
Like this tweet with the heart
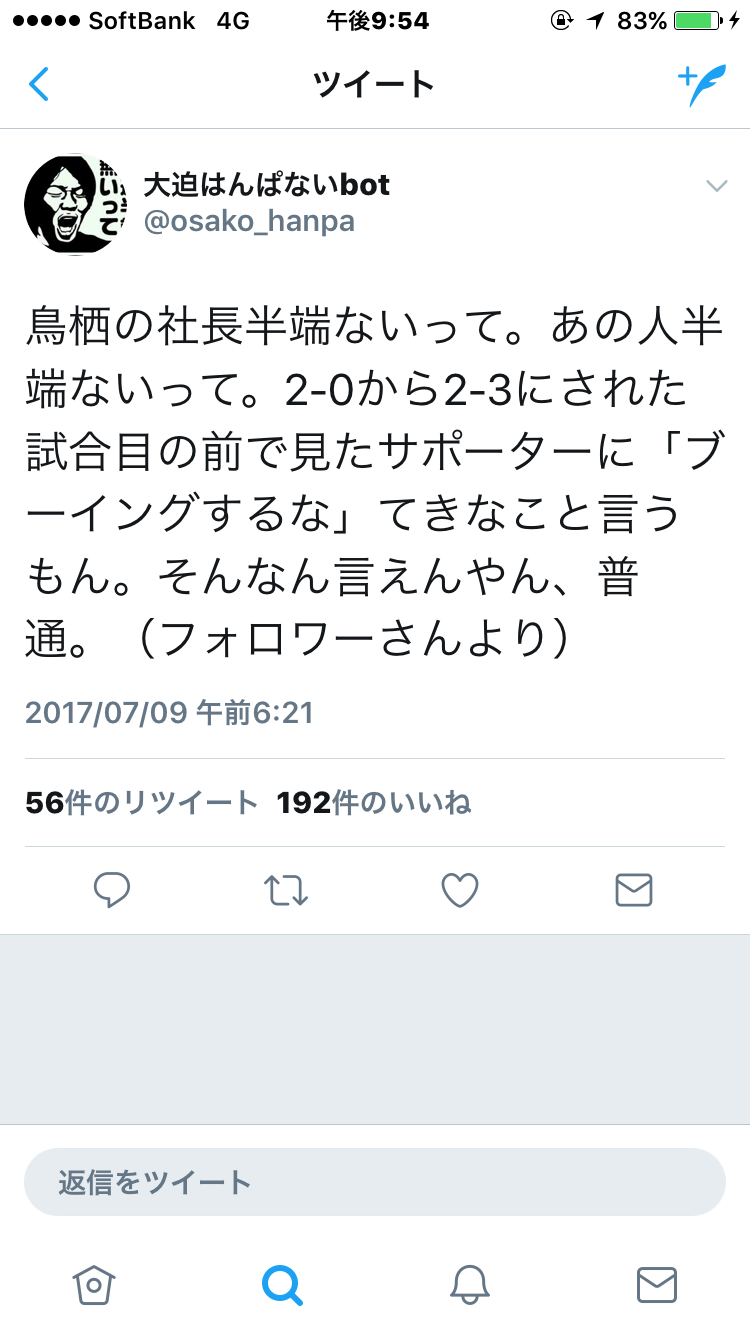coord(460,889)
